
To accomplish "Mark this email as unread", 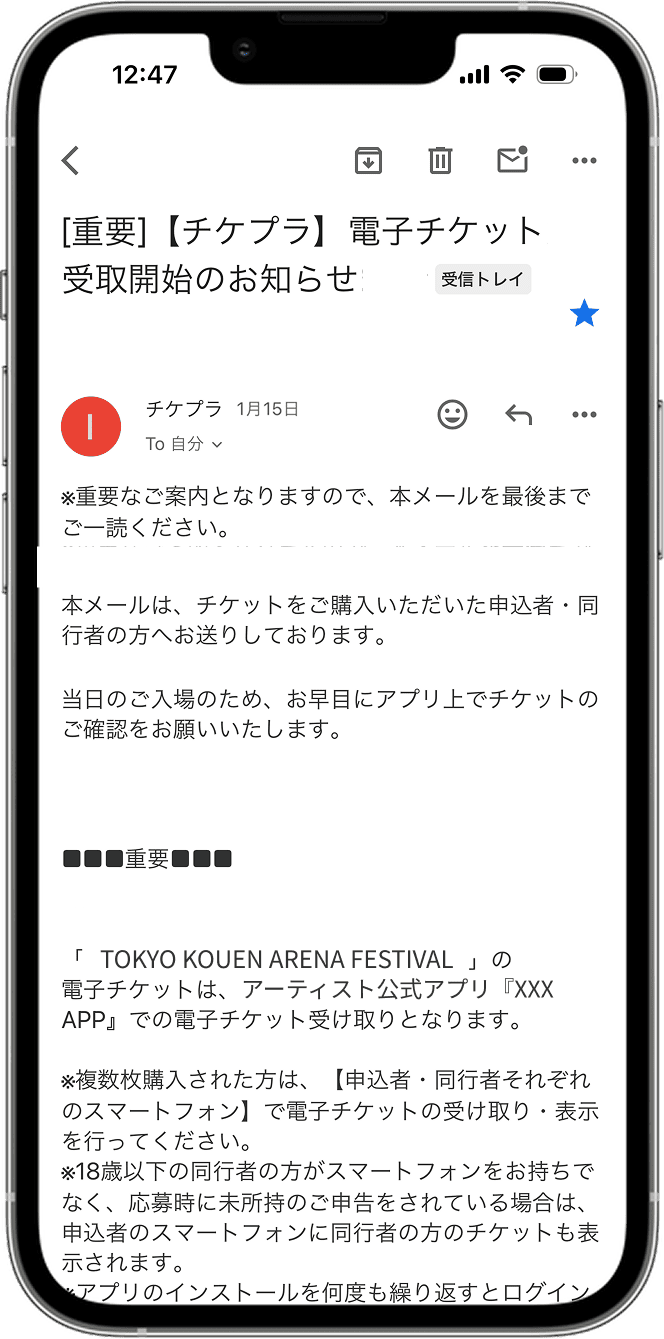I will pyautogui.click(x=512, y=160).
